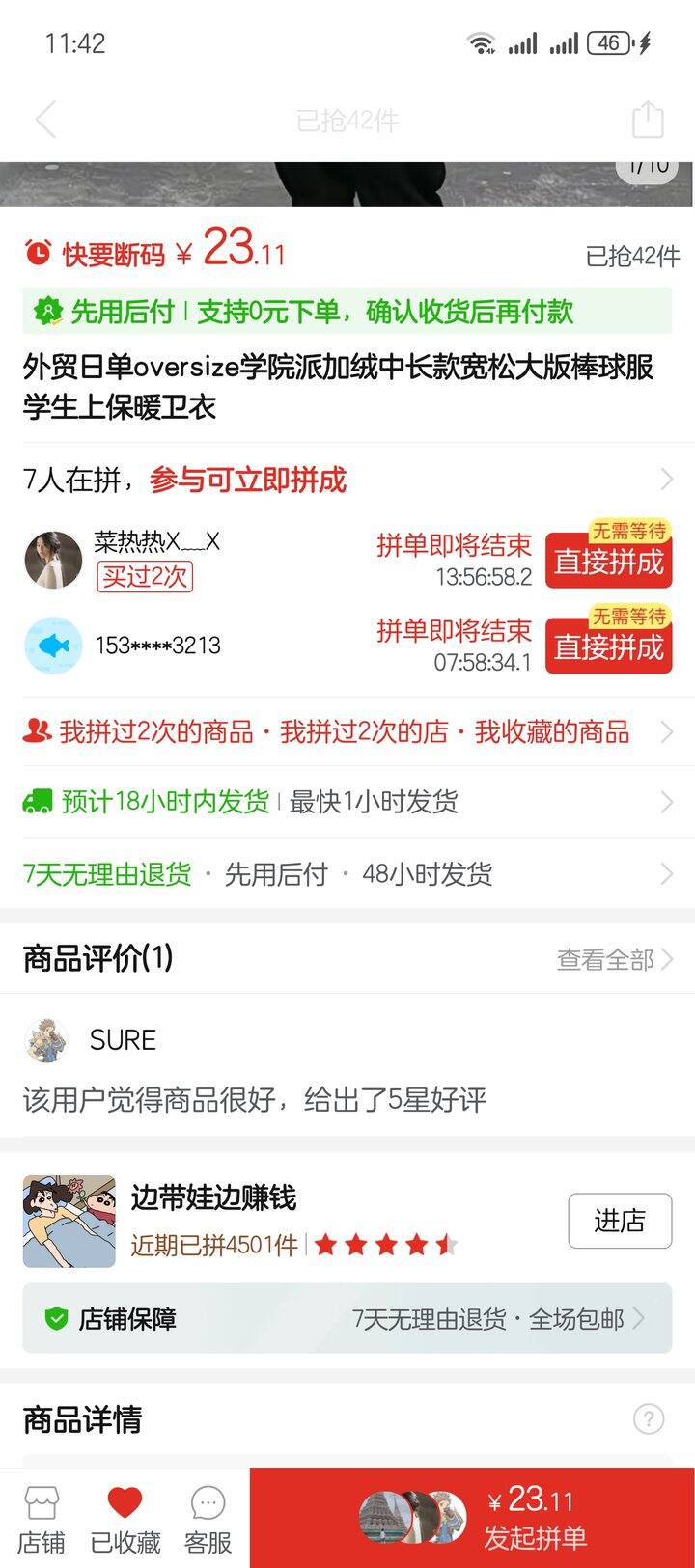Go back using the top-left arrow

point(45,121)
